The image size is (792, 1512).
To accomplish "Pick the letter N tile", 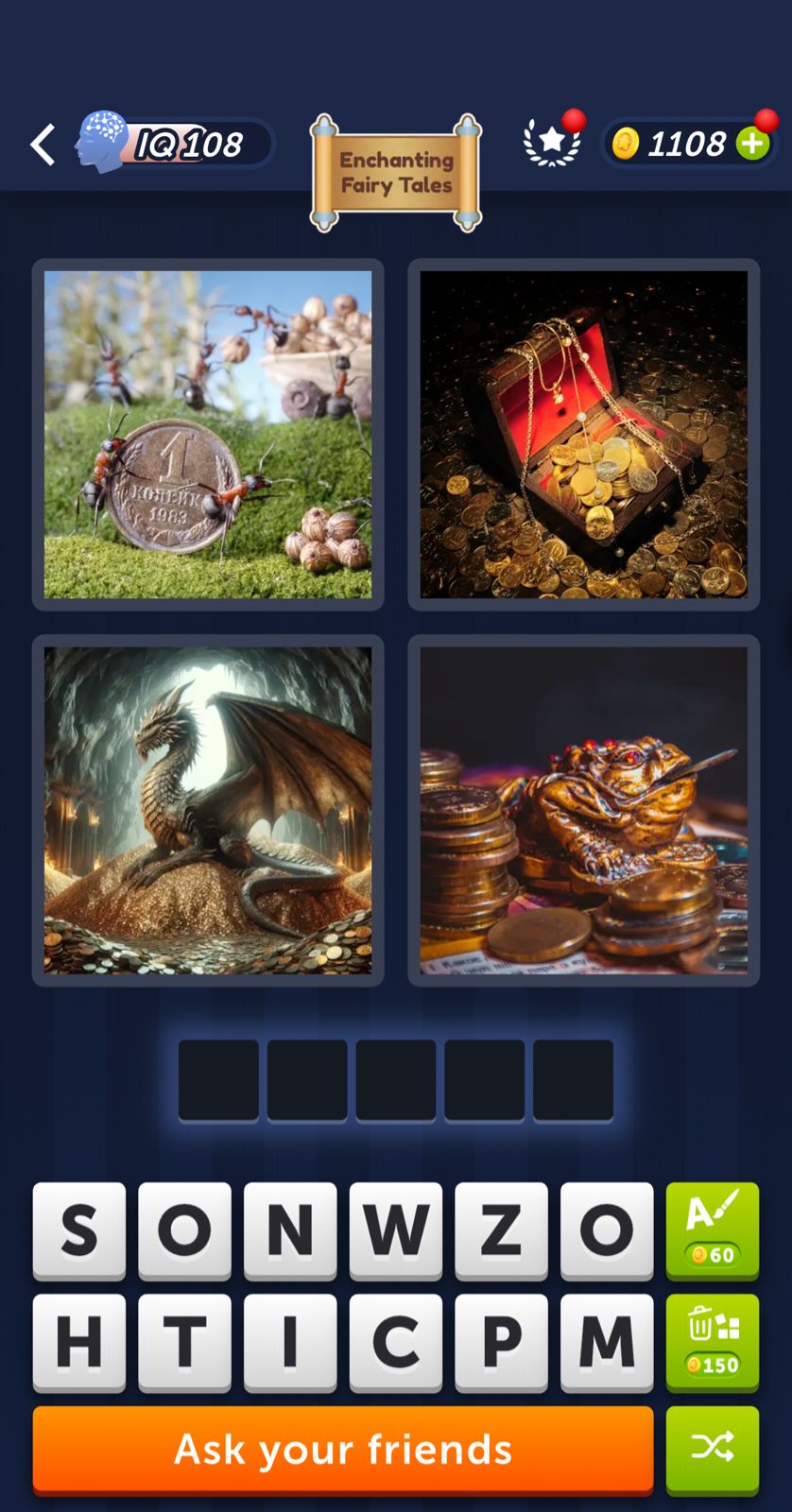I will click(x=290, y=1229).
